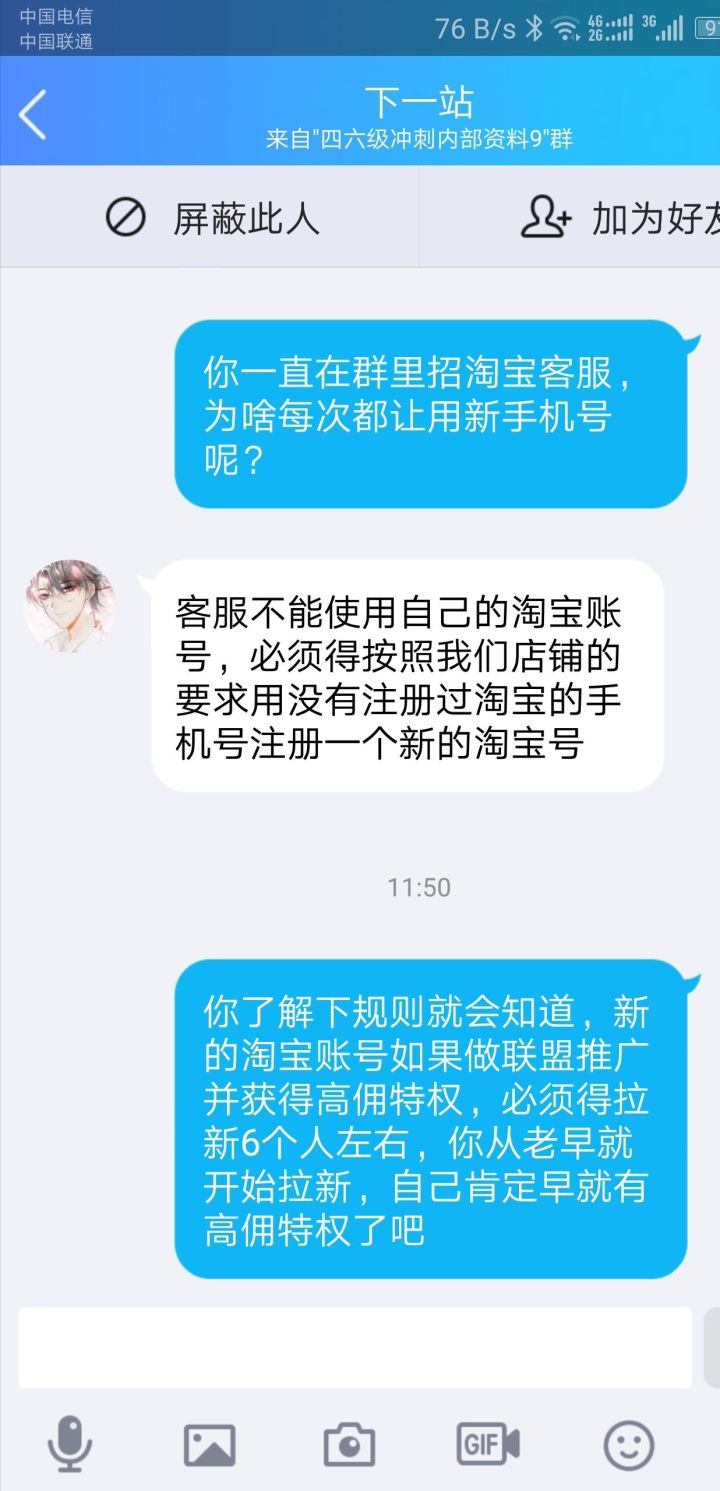Launch the camera to take a photo
The image size is (720, 1491).
[349, 1445]
